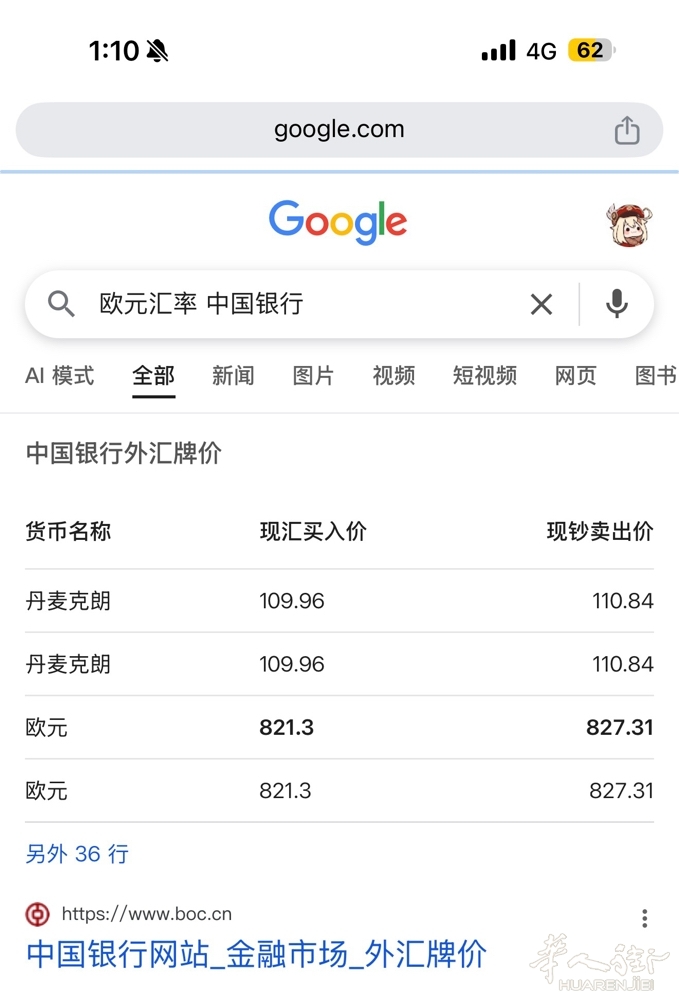
Task: Share this page from the address bar
Action: (x=627, y=130)
